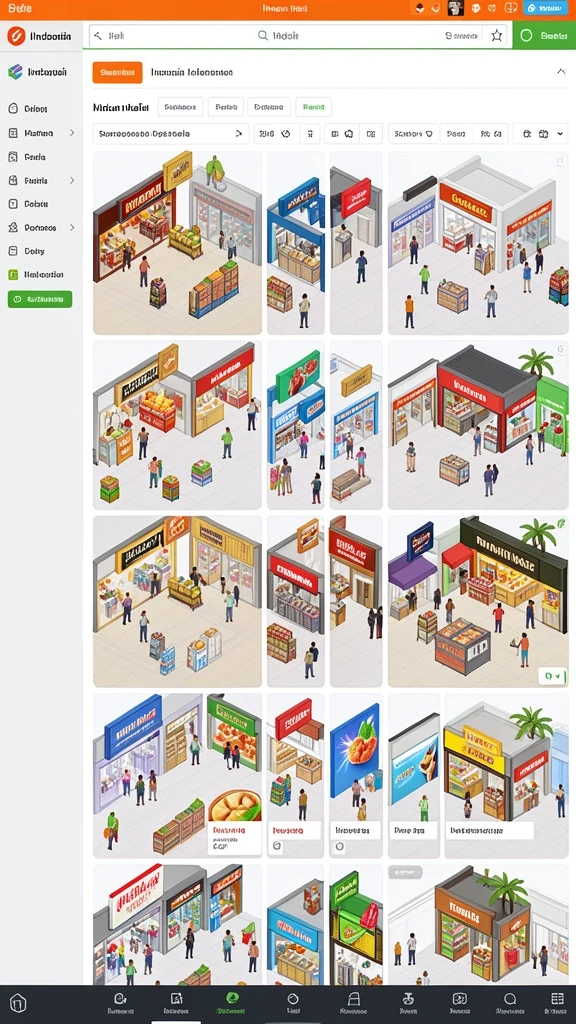Image resolution: width=576 pixels, height=1024 pixels.
Task: Tap the blue button at the top right
Action: [x=545, y=8]
